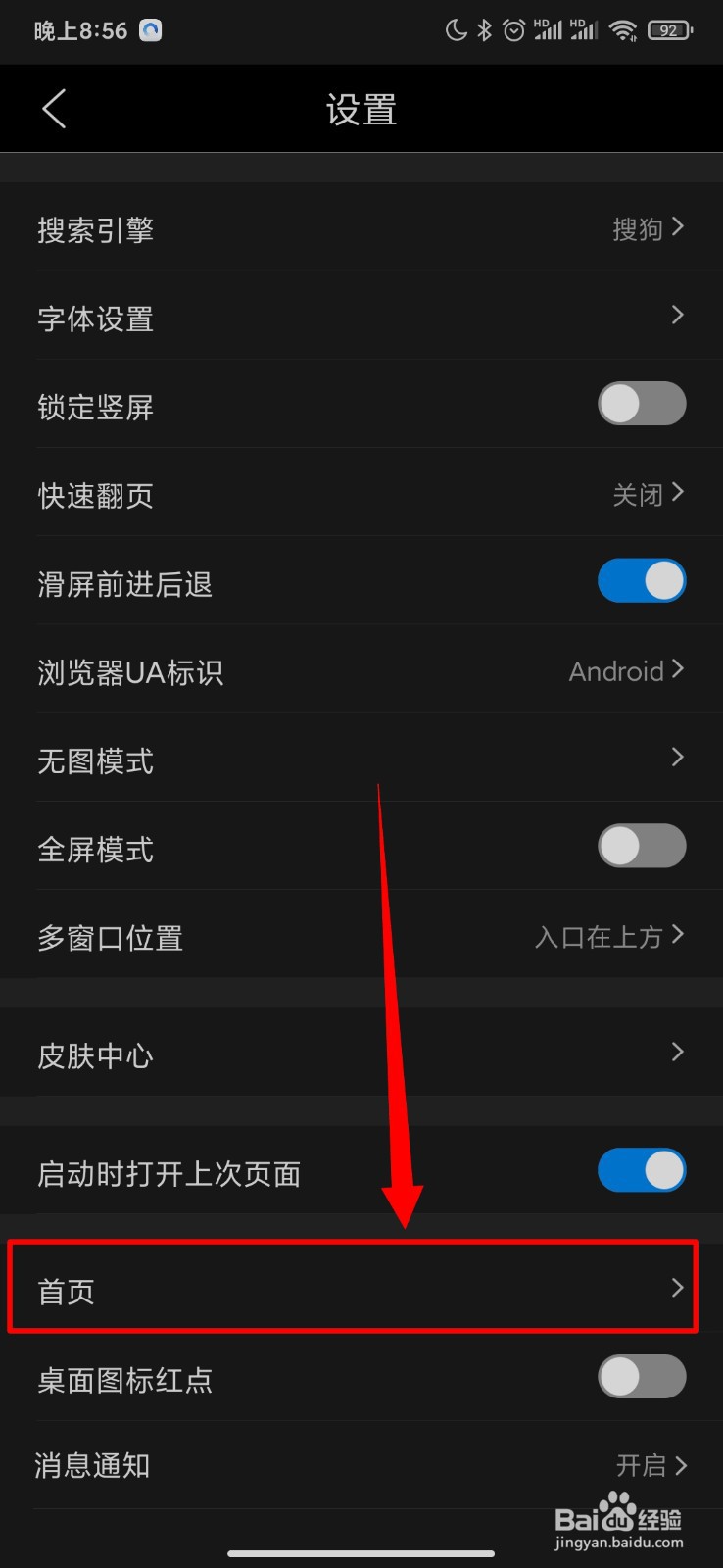Open 消息通知 notification settings
This screenshot has width=723, height=1568.
pos(361,1465)
